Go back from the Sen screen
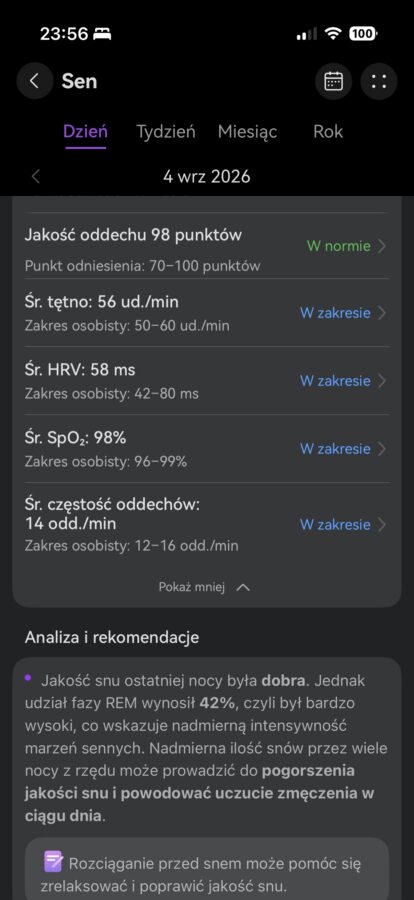 pyautogui.click(x=34, y=81)
